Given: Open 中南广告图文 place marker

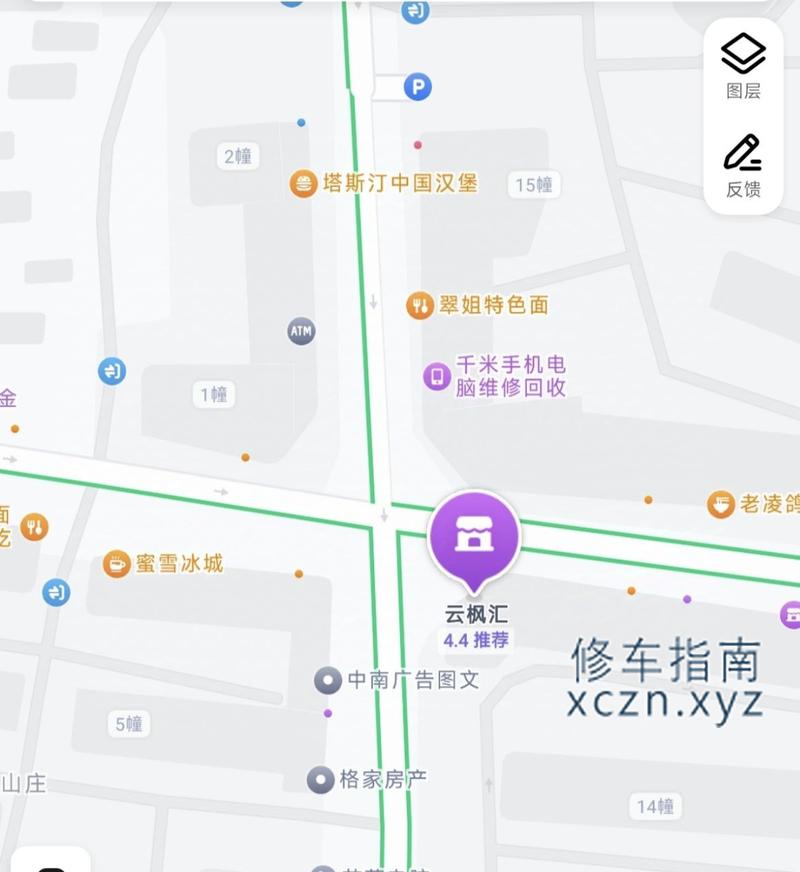Looking at the screenshot, I should 328,681.
